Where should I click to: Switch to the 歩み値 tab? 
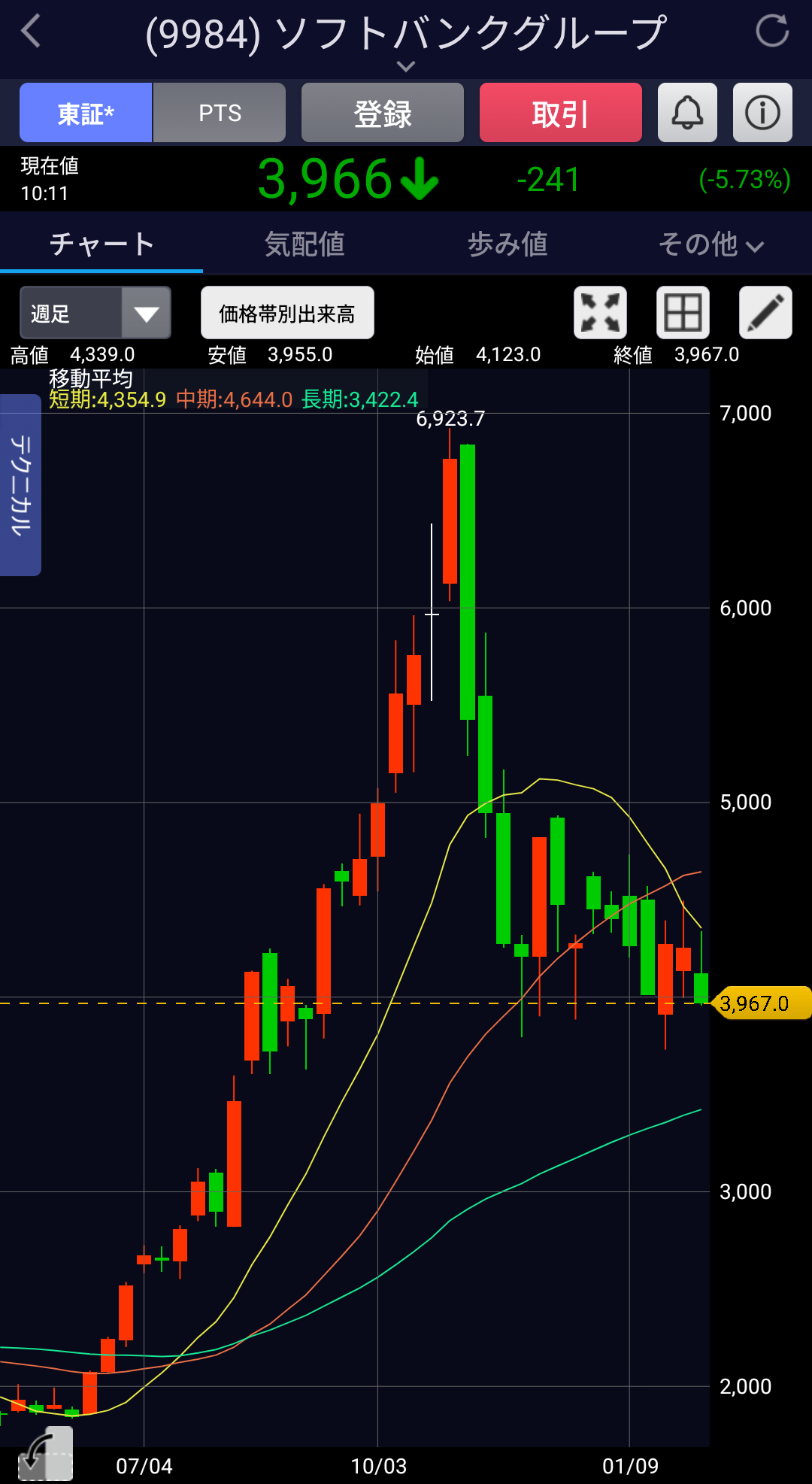(507, 244)
